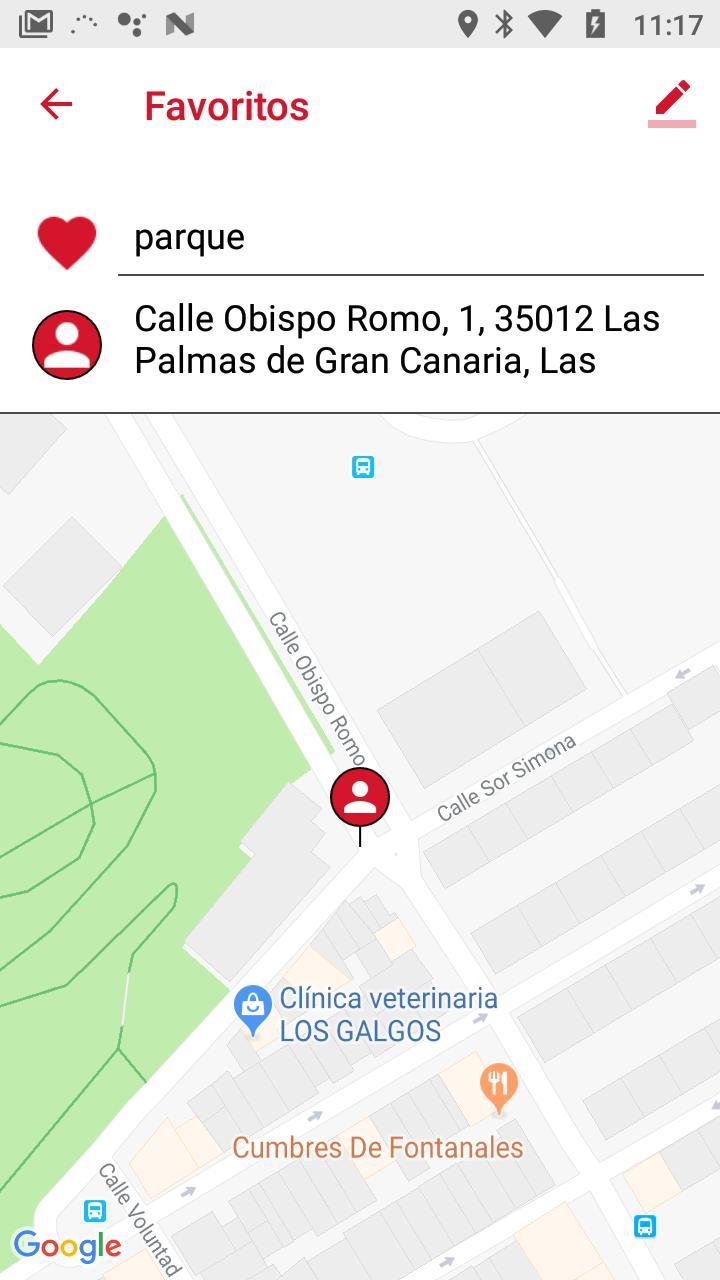Tap the pencil edit icon

click(x=672, y=101)
